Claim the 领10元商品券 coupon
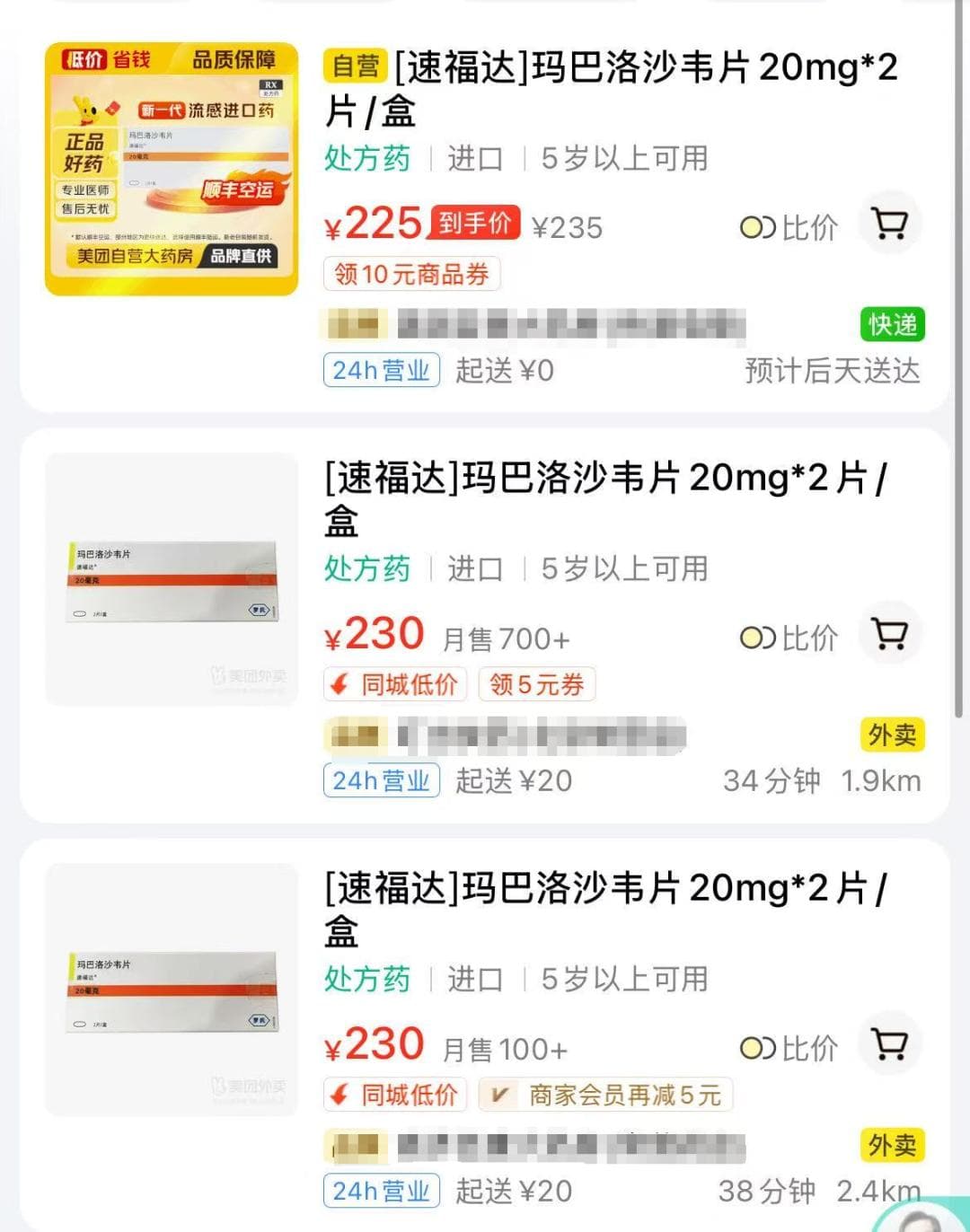Screen dimensions: 970x1232 point(411,274)
